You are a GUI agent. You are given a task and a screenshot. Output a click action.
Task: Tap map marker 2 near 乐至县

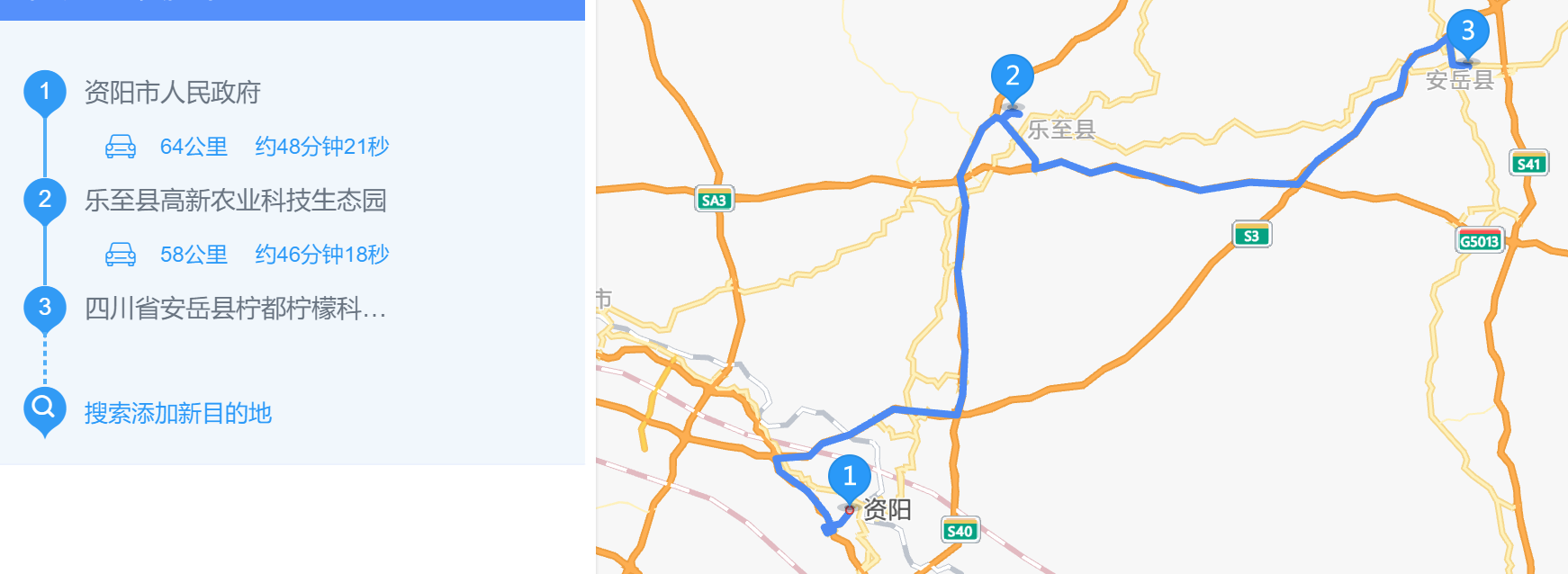[x=1013, y=76]
